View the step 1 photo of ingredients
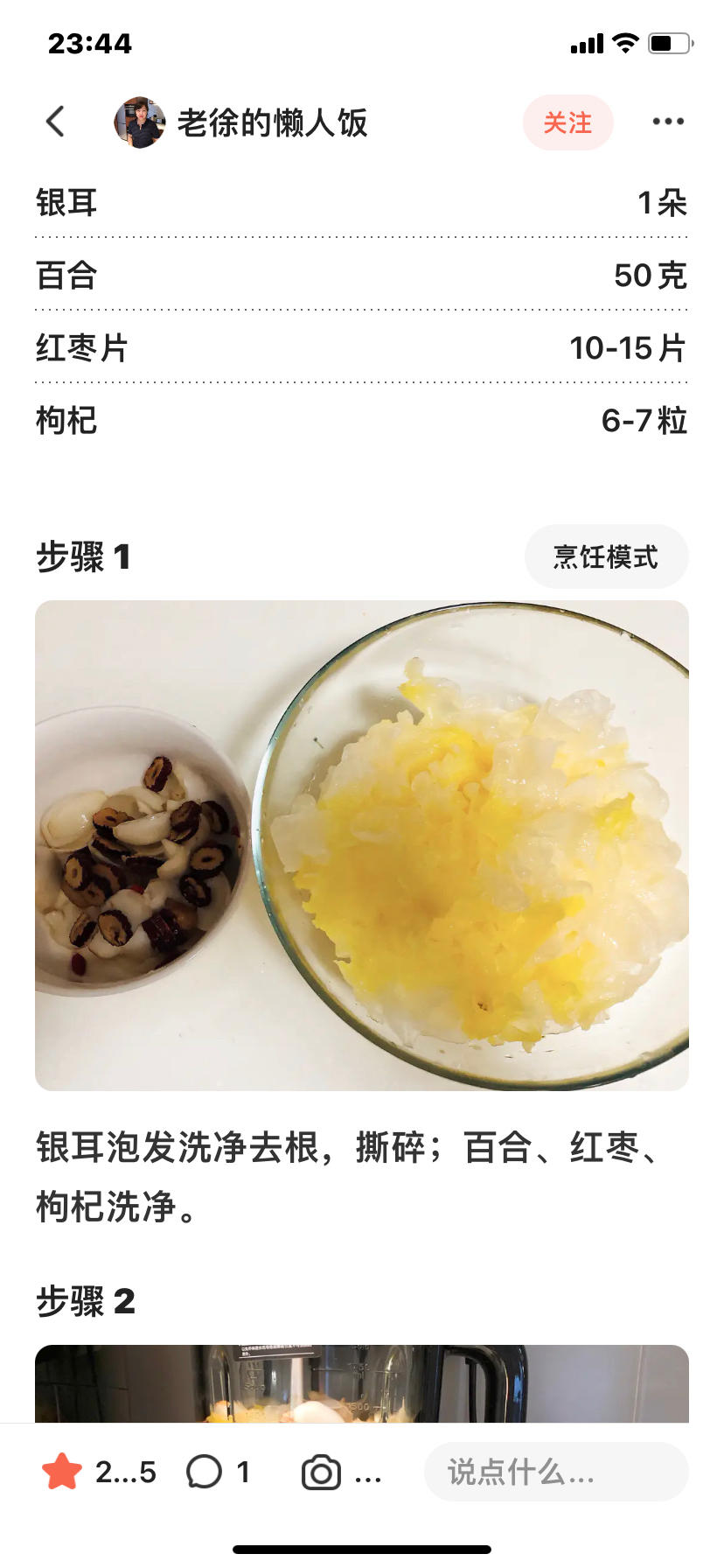The image size is (724, 1568). coord(362,845)
